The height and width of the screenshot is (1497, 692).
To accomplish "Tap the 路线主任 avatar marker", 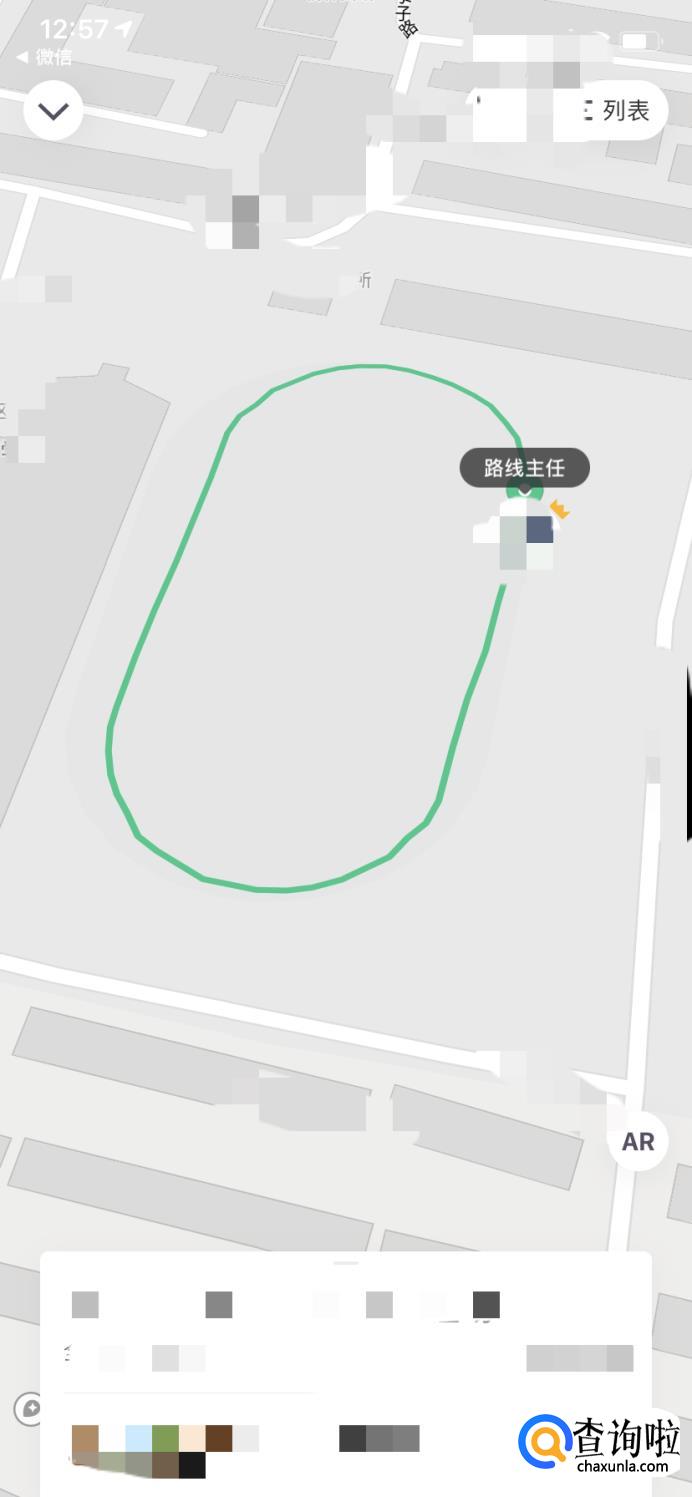I will (x=525, y=530).
